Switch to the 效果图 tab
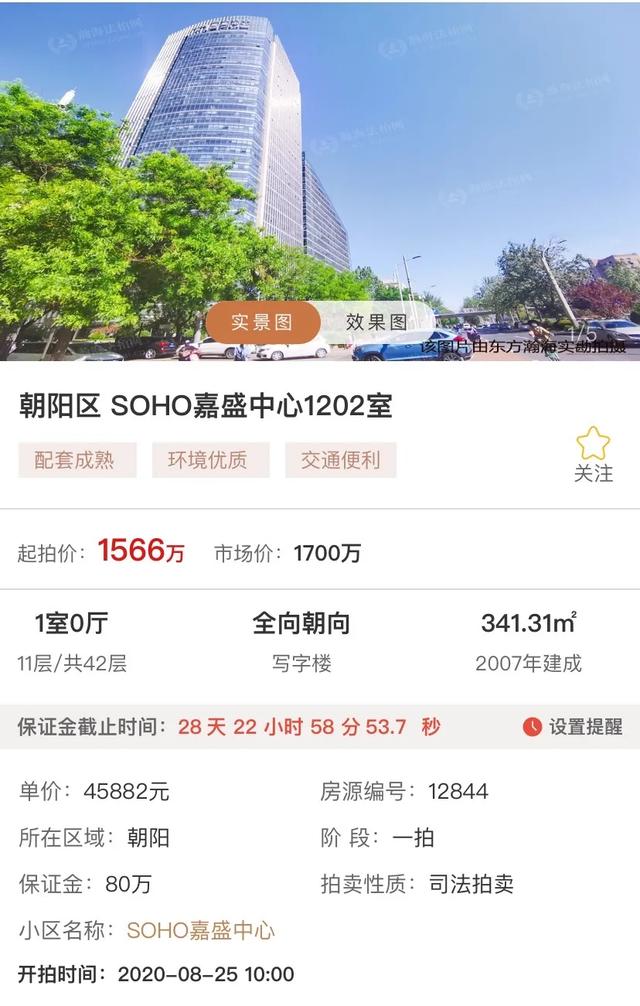This screenshot has height=1006, width=640. 376,322
